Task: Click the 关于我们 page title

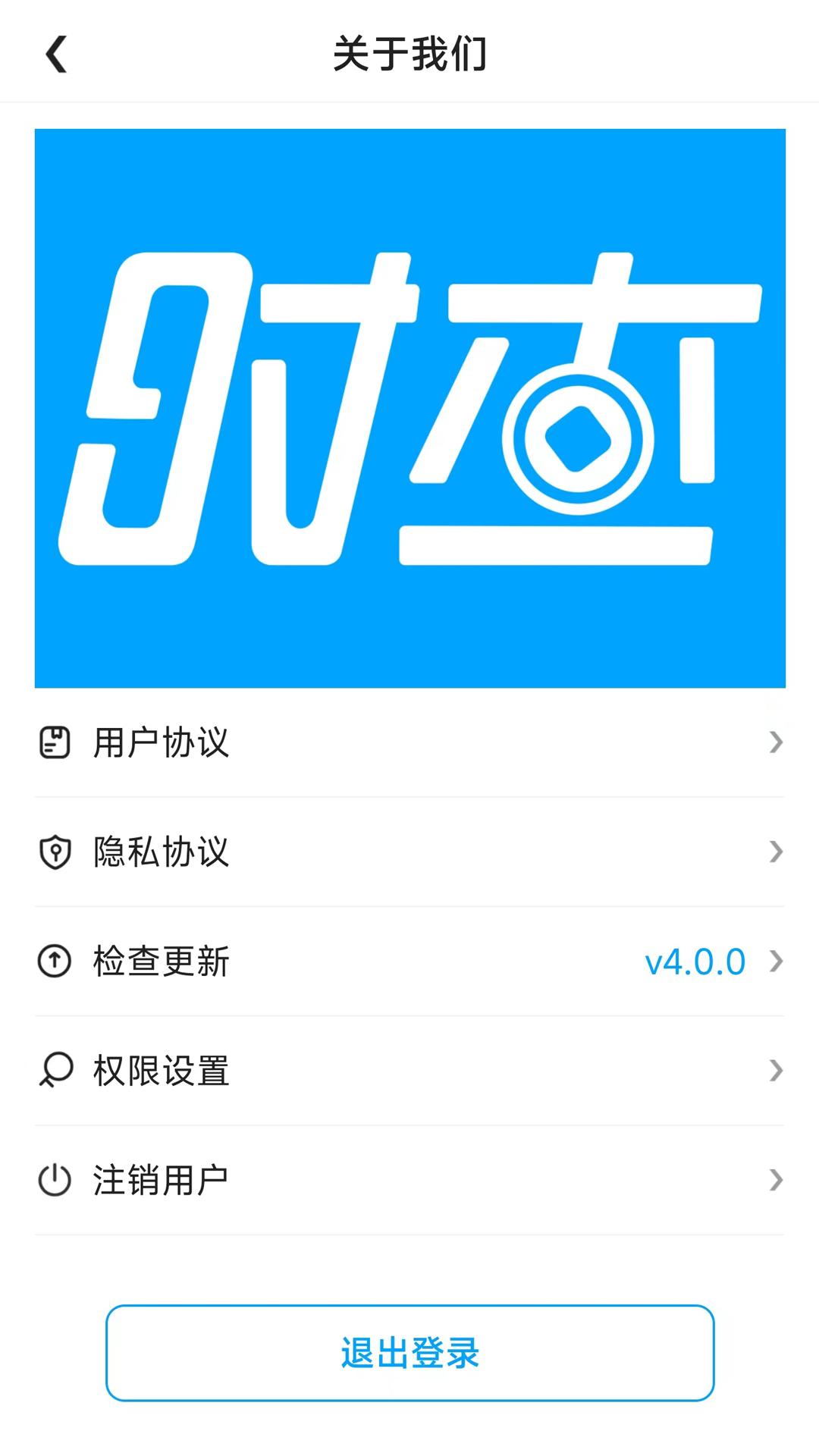Action: pyautogui.click(x=409, y=53)
